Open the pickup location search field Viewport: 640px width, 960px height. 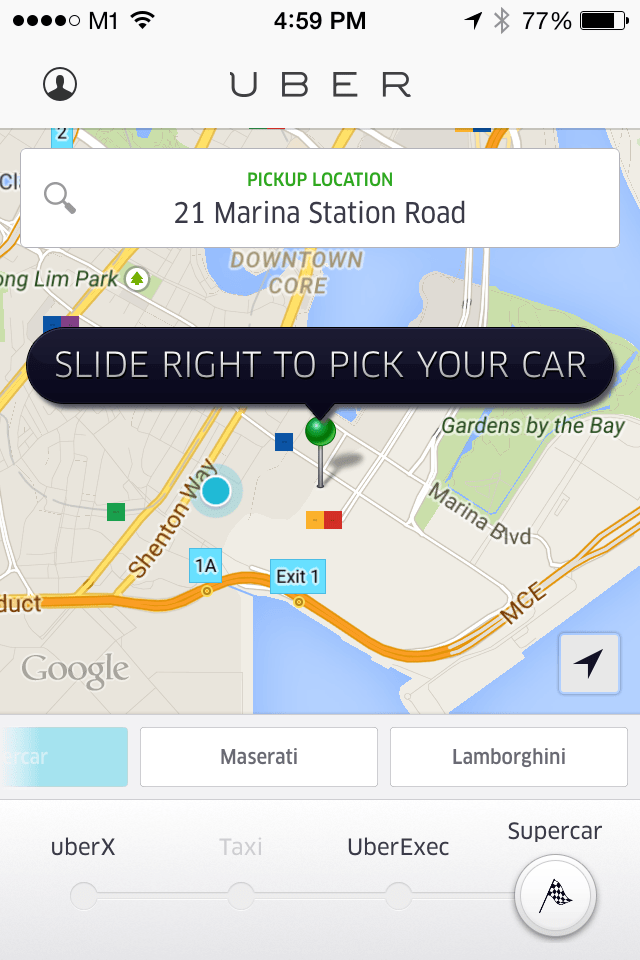coord(320,198)
